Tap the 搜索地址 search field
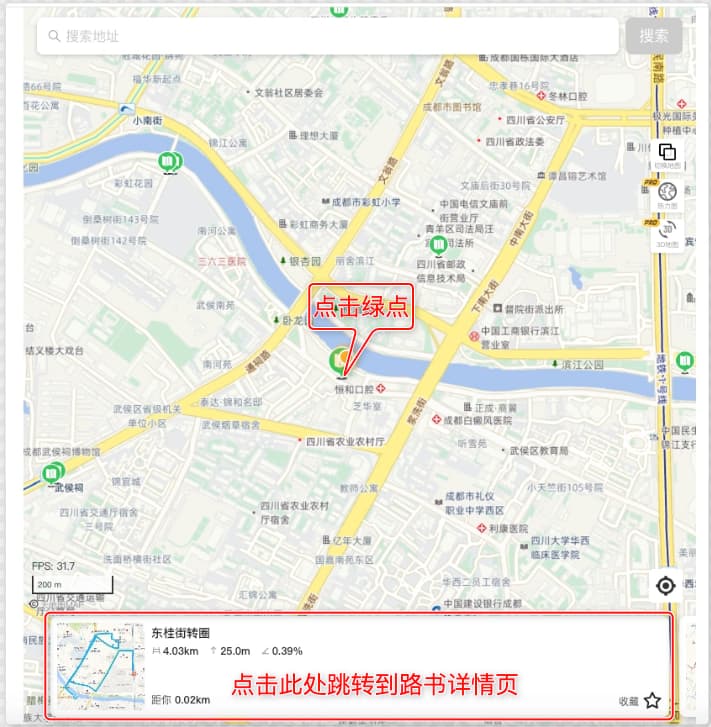 (x=328, y=36)
